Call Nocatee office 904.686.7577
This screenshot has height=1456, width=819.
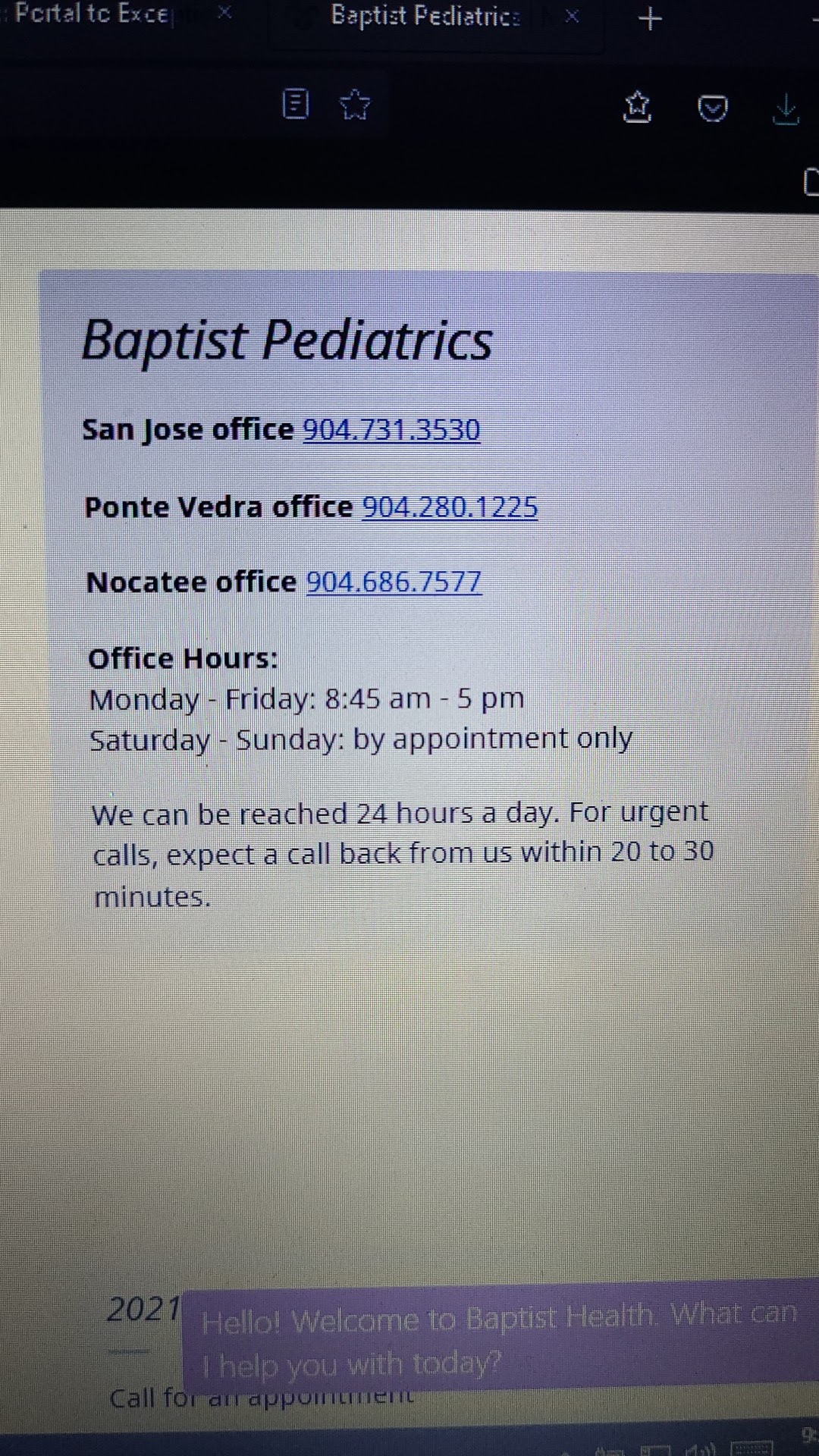(394, 582)
